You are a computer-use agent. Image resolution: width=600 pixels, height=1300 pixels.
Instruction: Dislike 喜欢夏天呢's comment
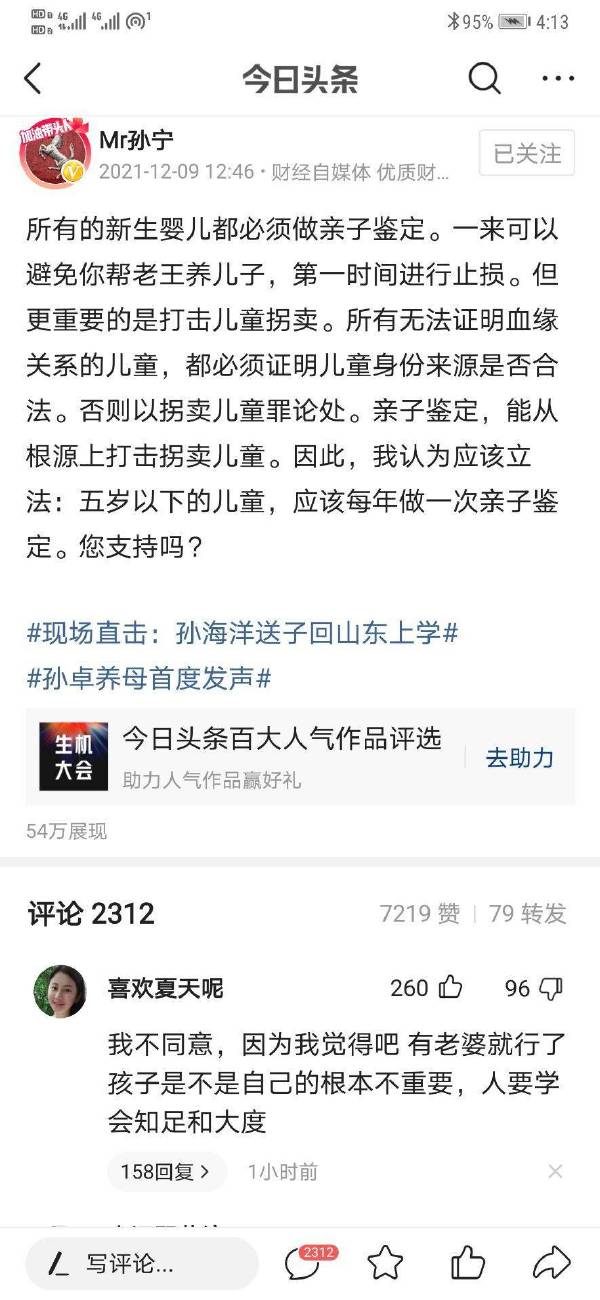pos(550,988)
